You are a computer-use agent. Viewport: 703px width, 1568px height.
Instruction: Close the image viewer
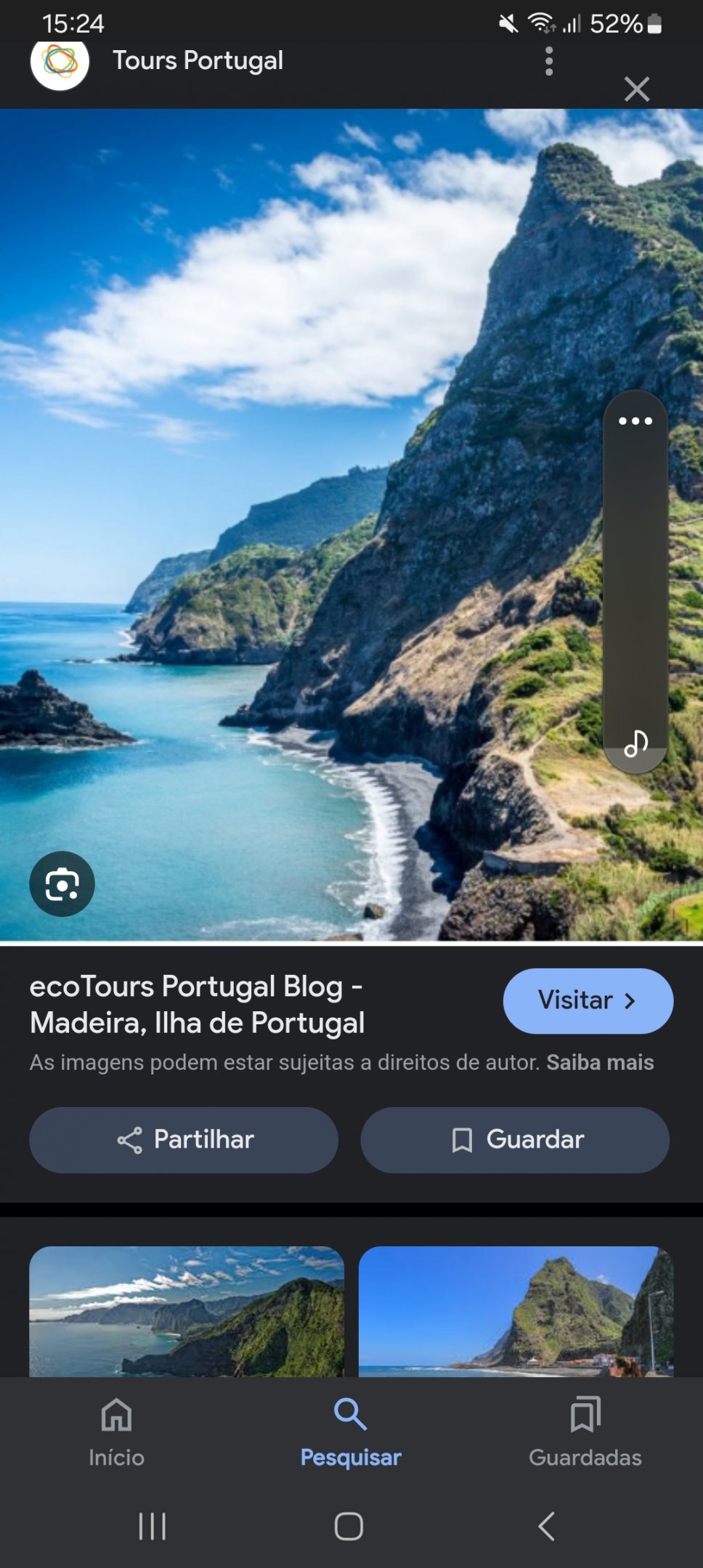click(x=637, y=89)
